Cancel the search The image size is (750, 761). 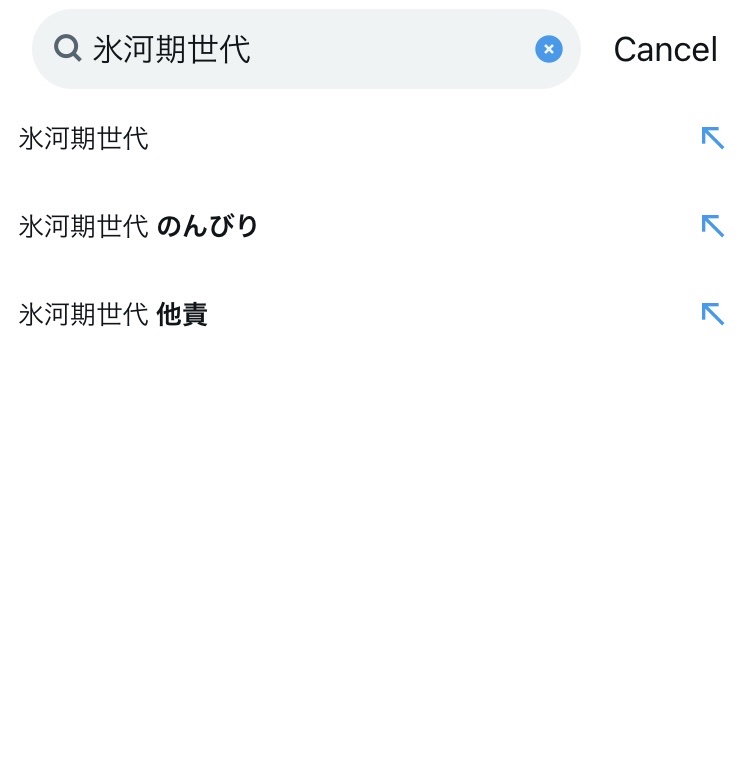coord(665,49)
